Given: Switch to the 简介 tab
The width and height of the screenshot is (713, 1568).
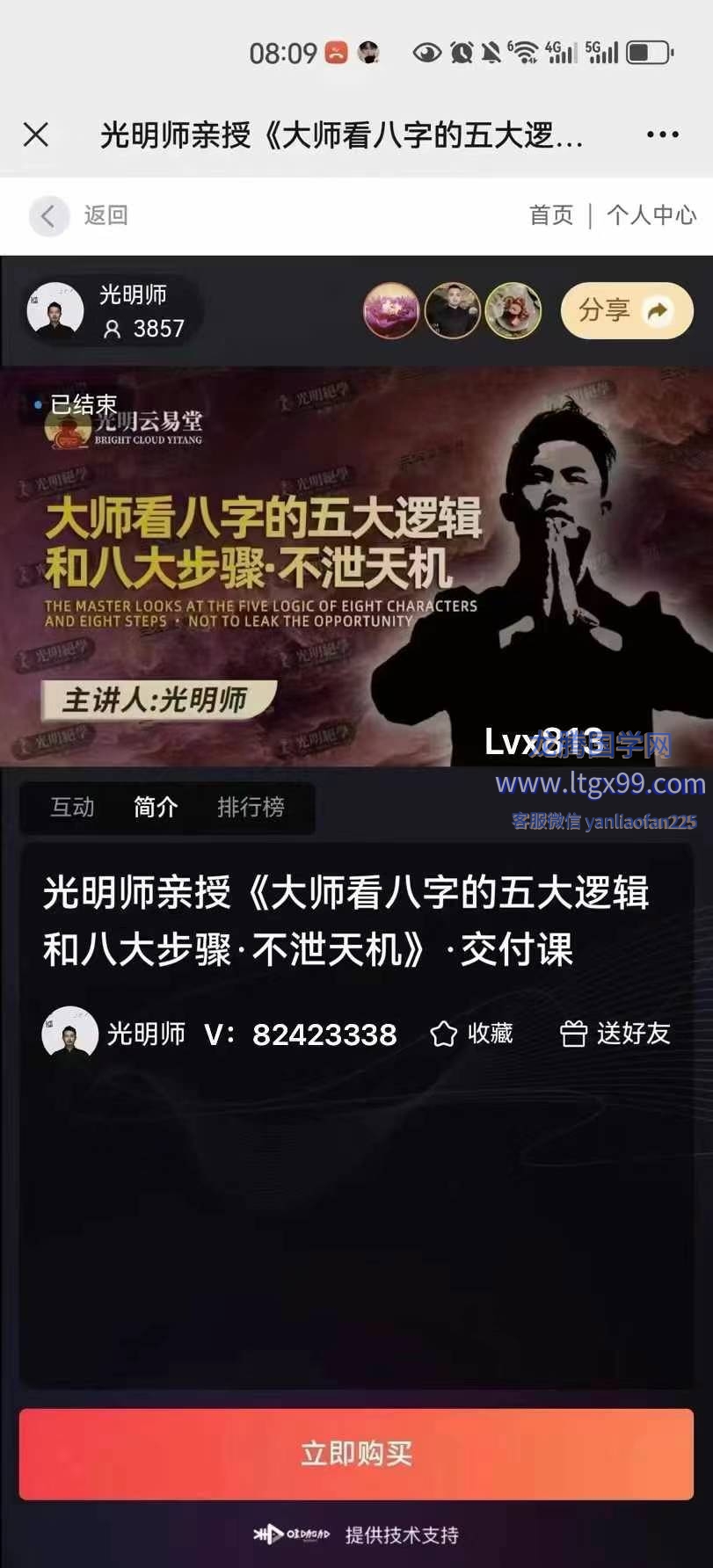Looking at the screenshot, I should (x=156, y=807).
